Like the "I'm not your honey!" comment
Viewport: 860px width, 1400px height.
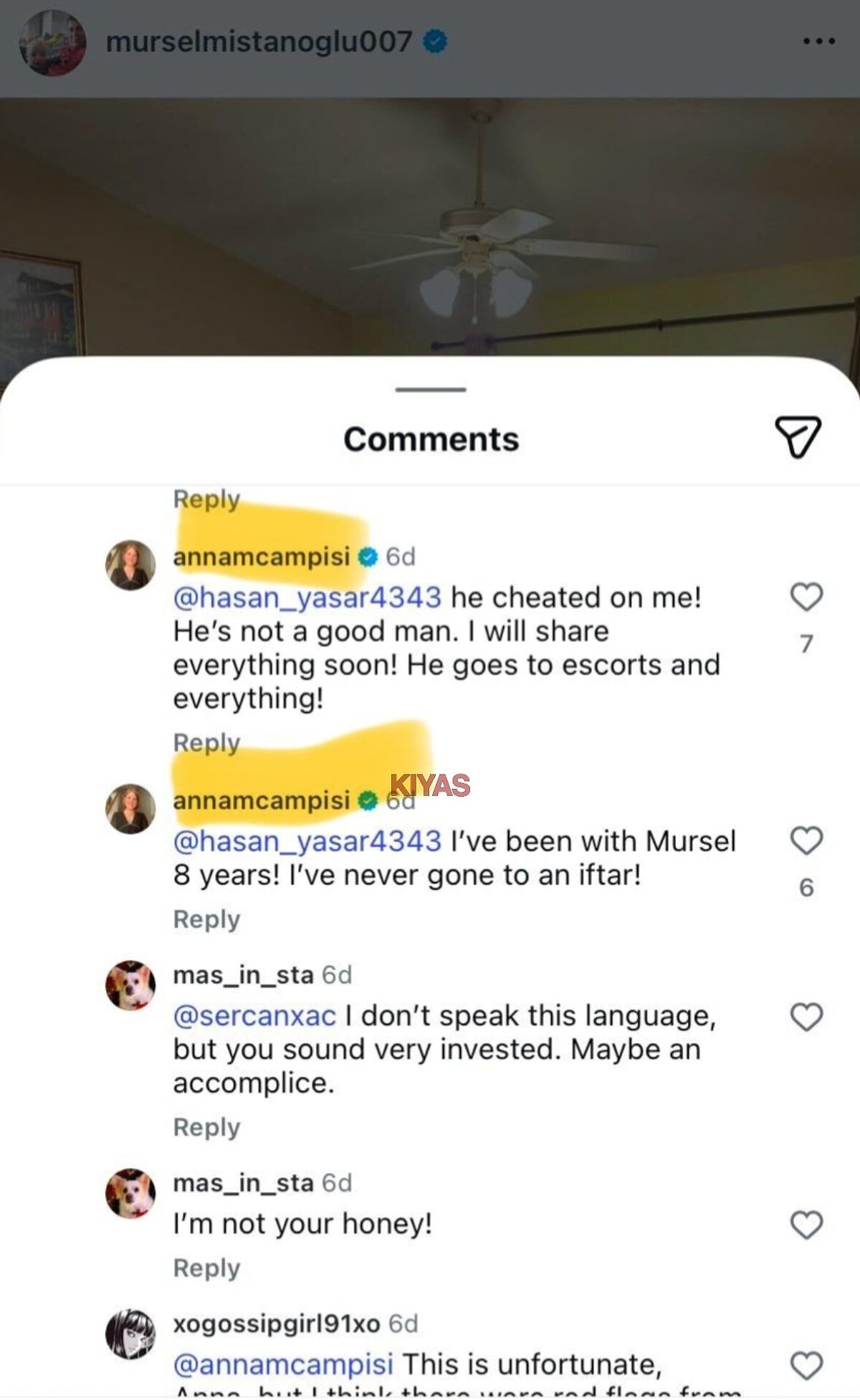(x=806, y=1224)
